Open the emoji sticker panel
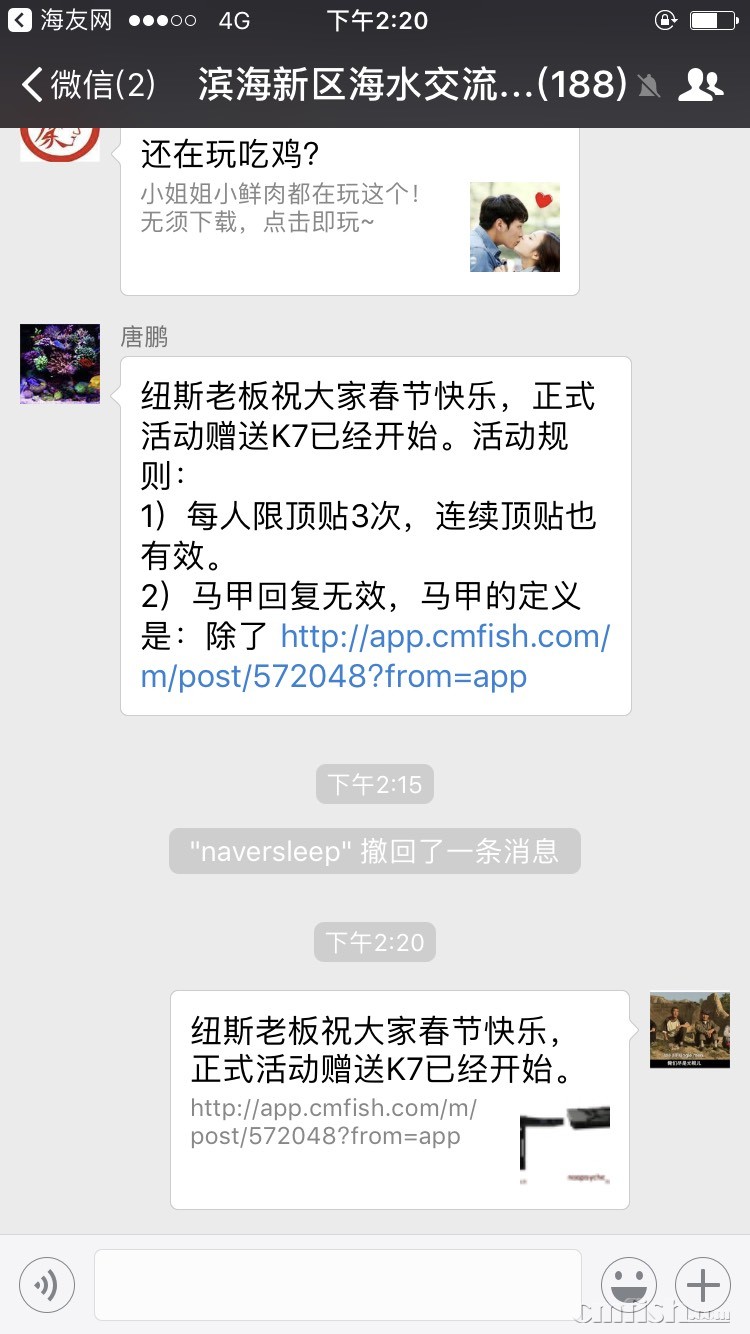 click(628, 1284)
